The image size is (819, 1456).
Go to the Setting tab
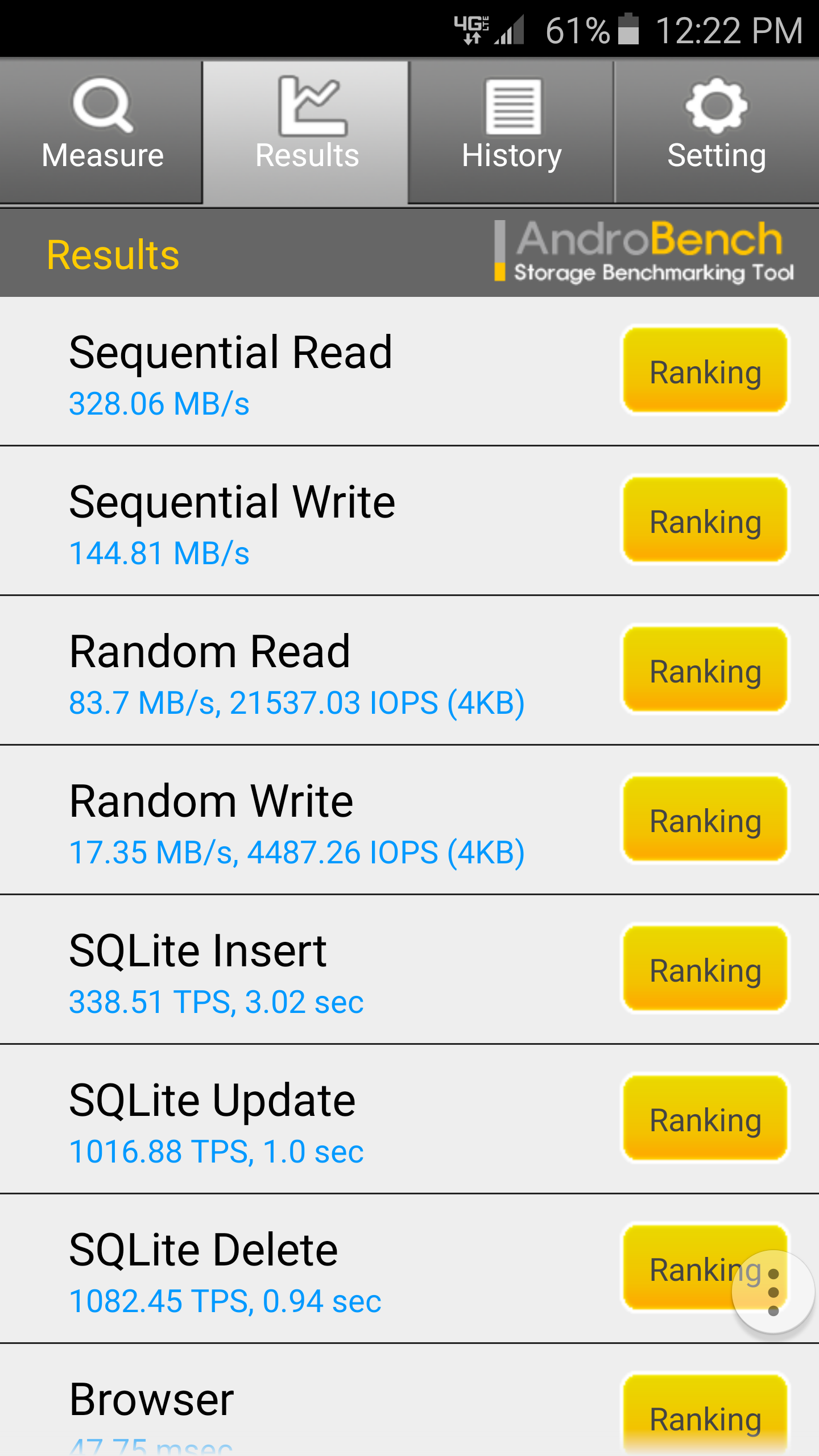tap(717, 131)
